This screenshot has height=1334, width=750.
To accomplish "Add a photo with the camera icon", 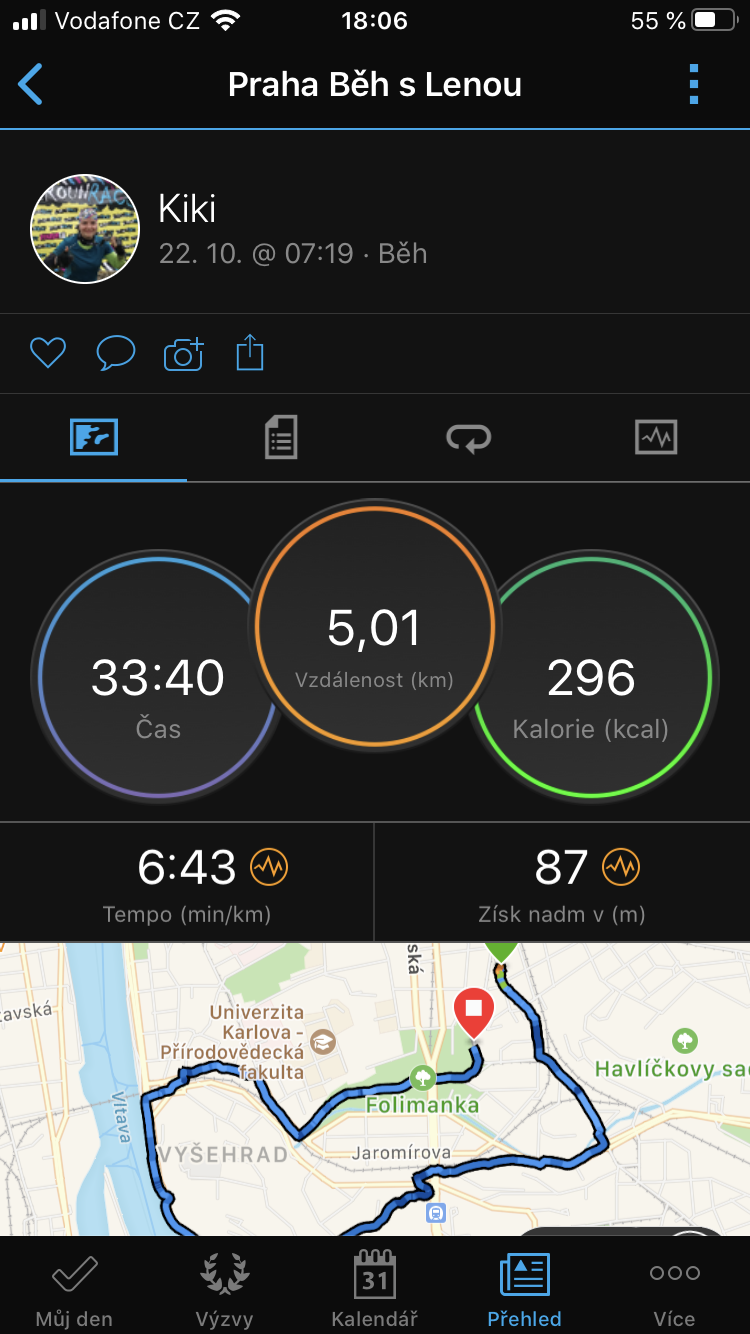I will point(183,353).
